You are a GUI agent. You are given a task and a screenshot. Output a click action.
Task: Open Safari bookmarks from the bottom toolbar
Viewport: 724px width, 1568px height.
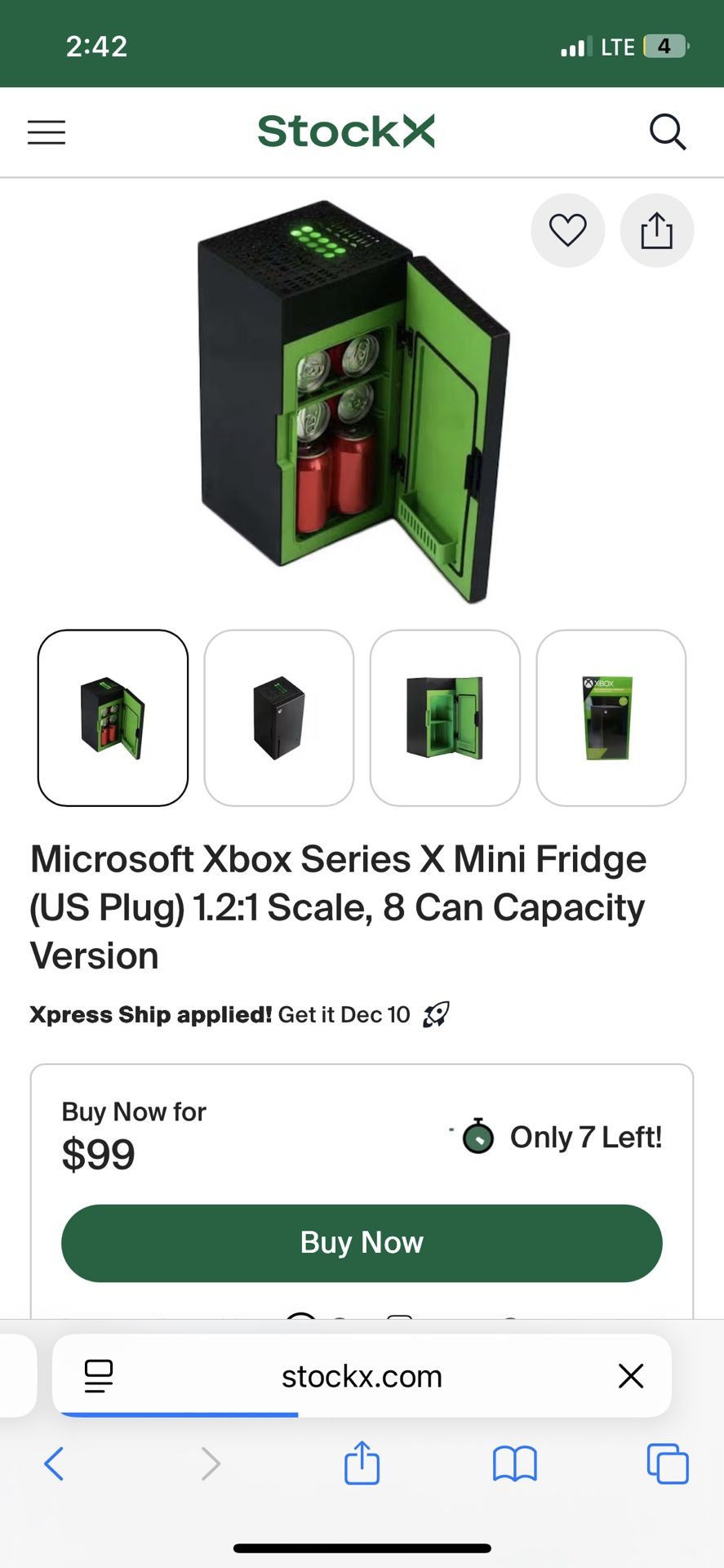tap(513, 1464)
